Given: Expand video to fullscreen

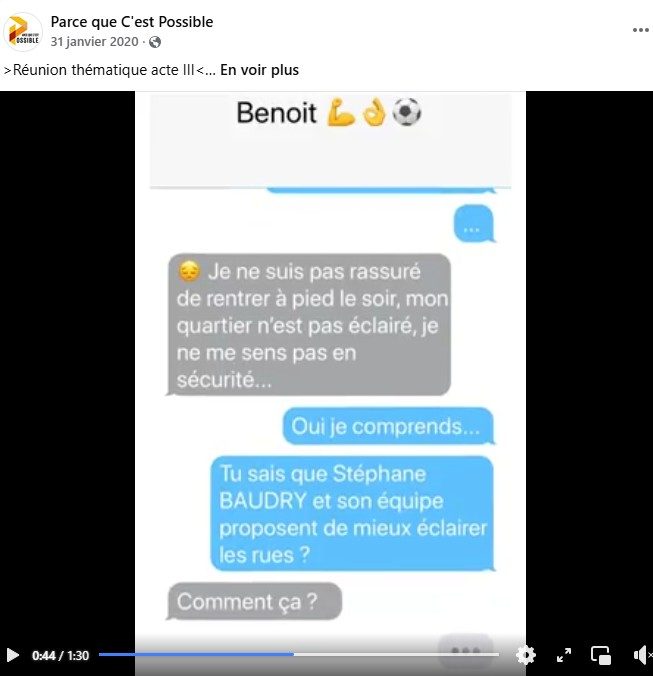Looking at the screenshot, I should pyautogui.click(x=564, y=655).
